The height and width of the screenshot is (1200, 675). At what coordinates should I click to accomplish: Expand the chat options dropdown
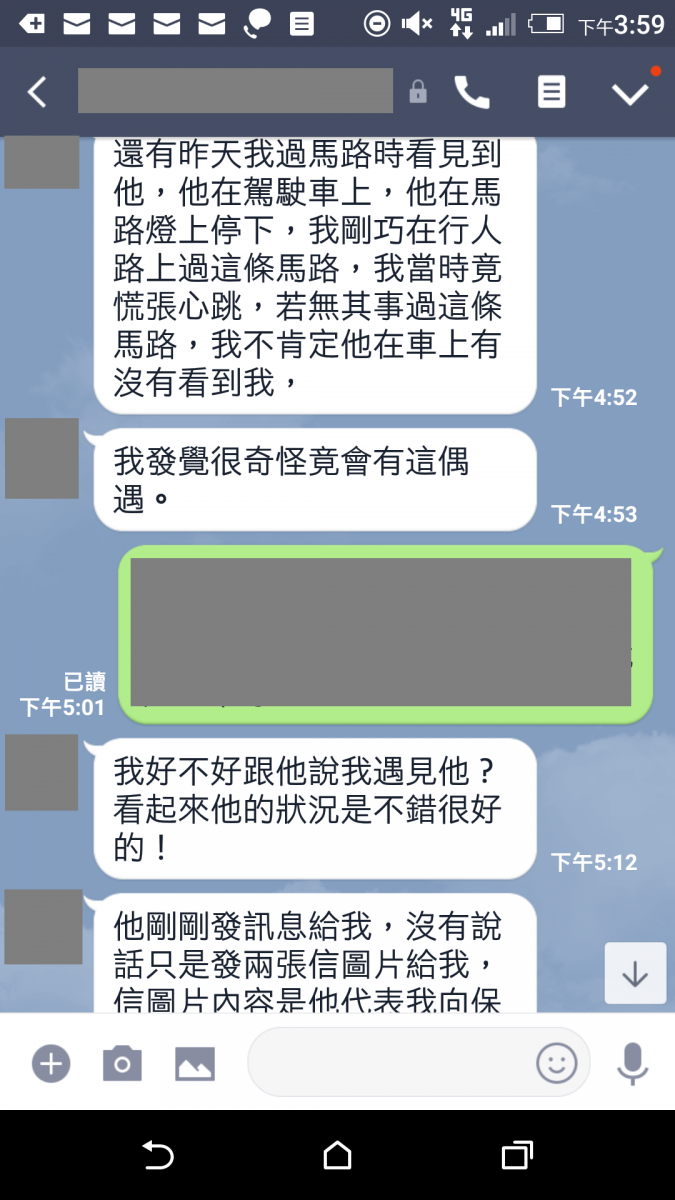pos(630,93)
